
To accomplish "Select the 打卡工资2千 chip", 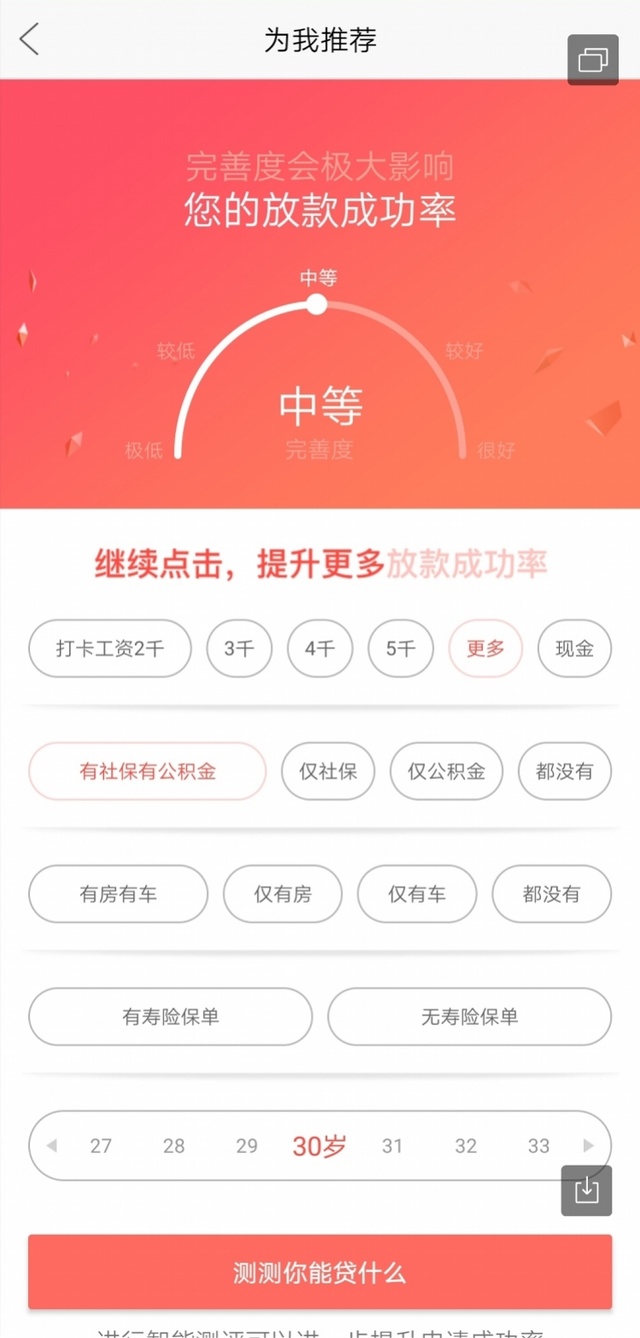I will pos(110,649).
